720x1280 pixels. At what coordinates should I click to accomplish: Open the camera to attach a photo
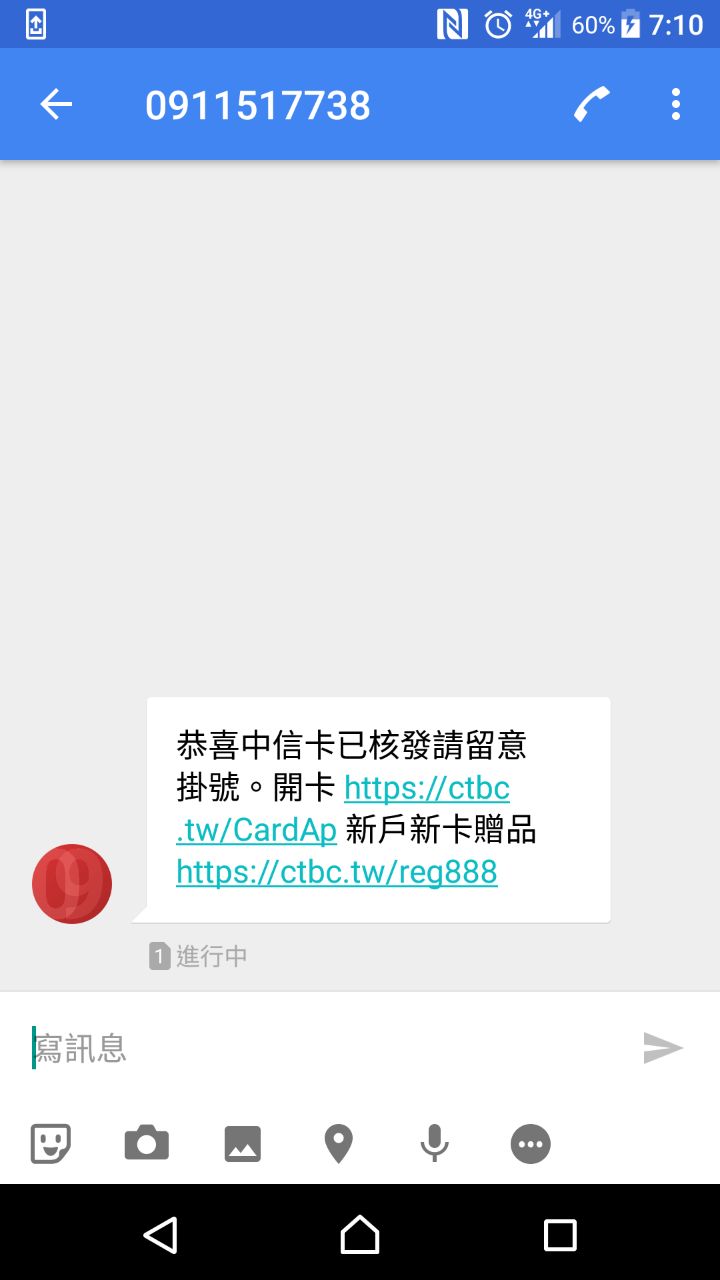146,1143
